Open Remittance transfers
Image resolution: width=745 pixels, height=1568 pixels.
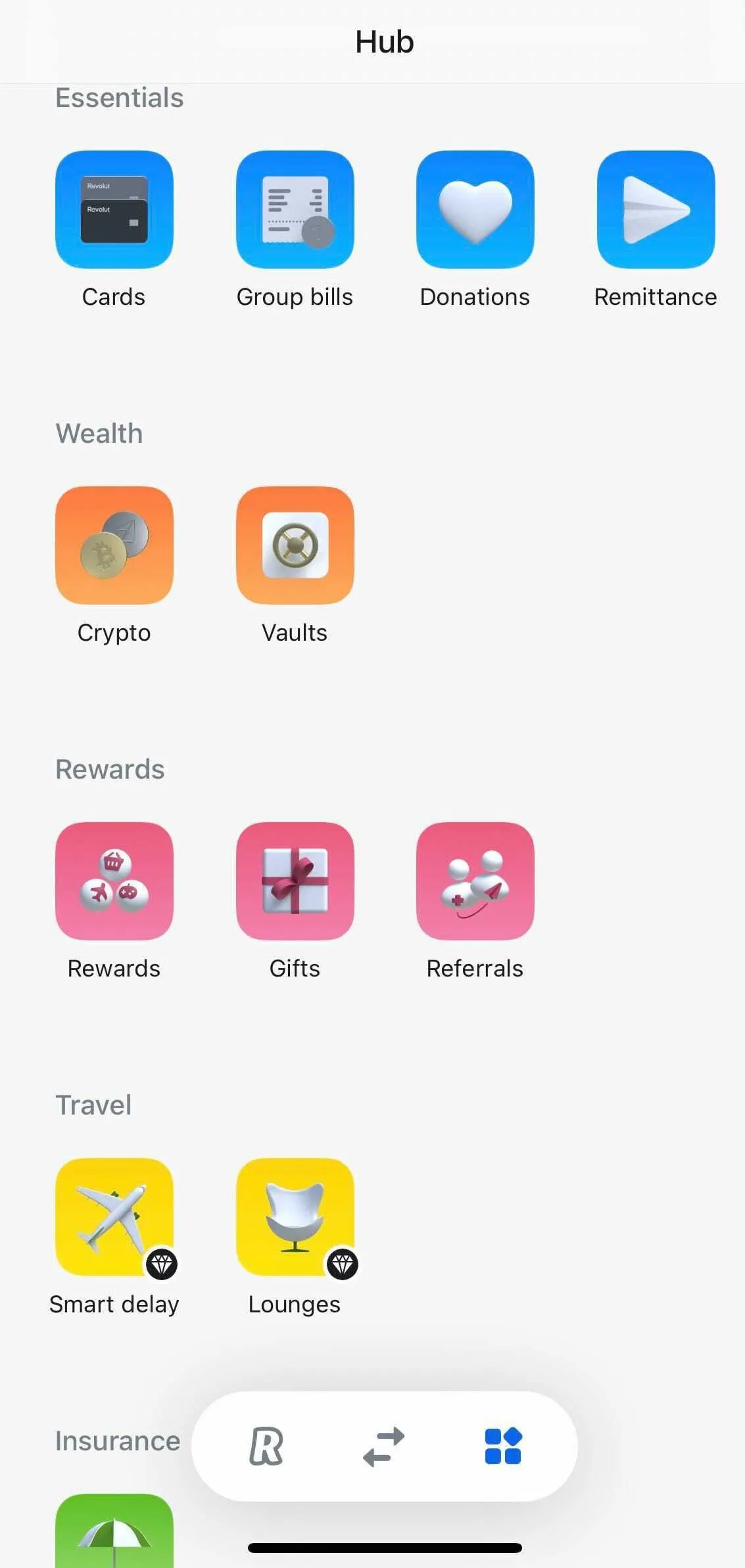coord(655,208)
